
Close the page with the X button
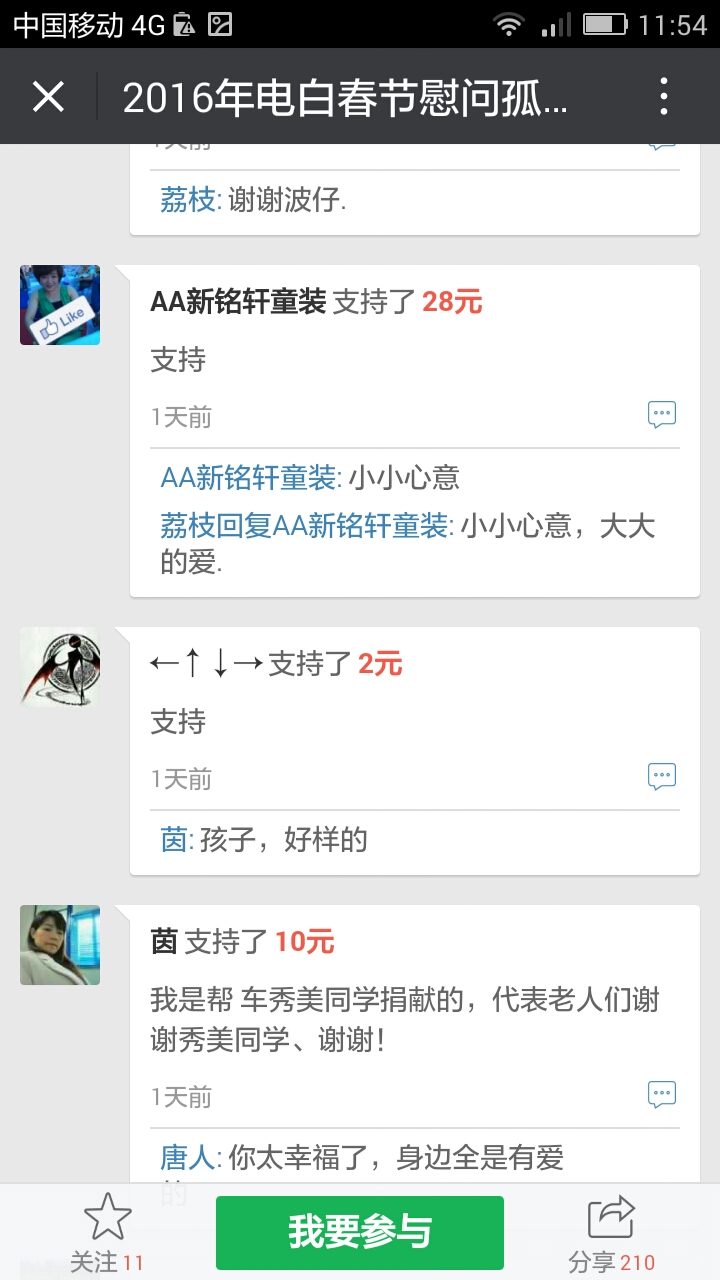coord(48,97)
